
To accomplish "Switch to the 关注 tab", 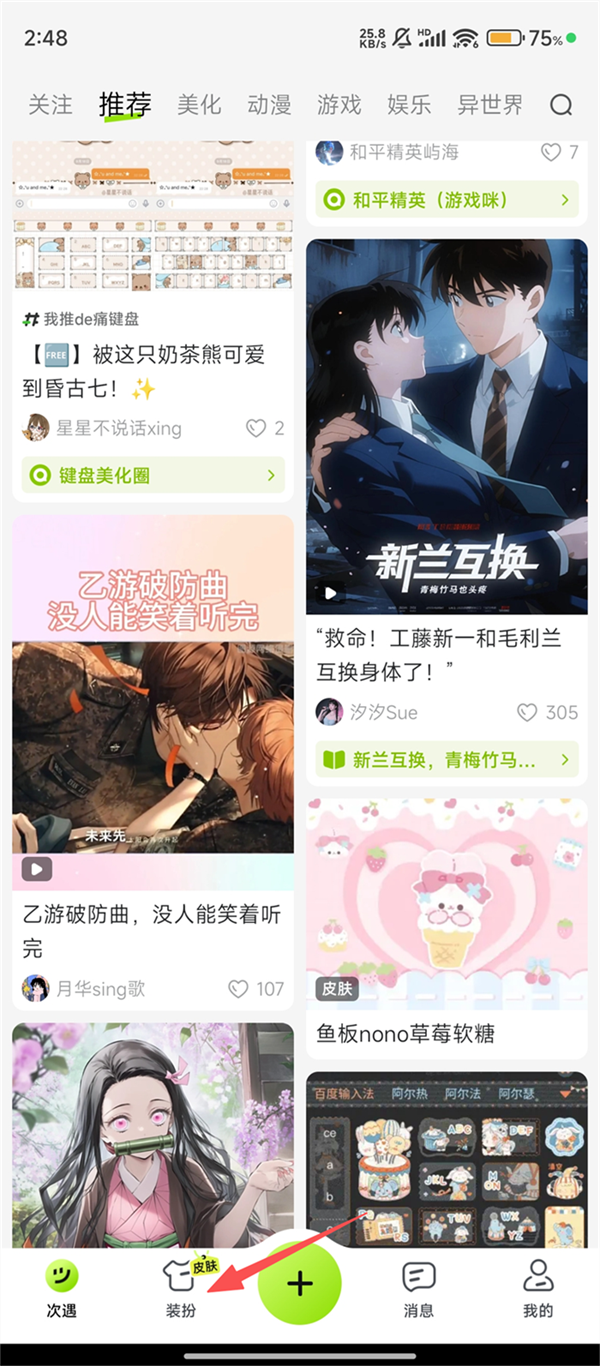I will [50, 105].
